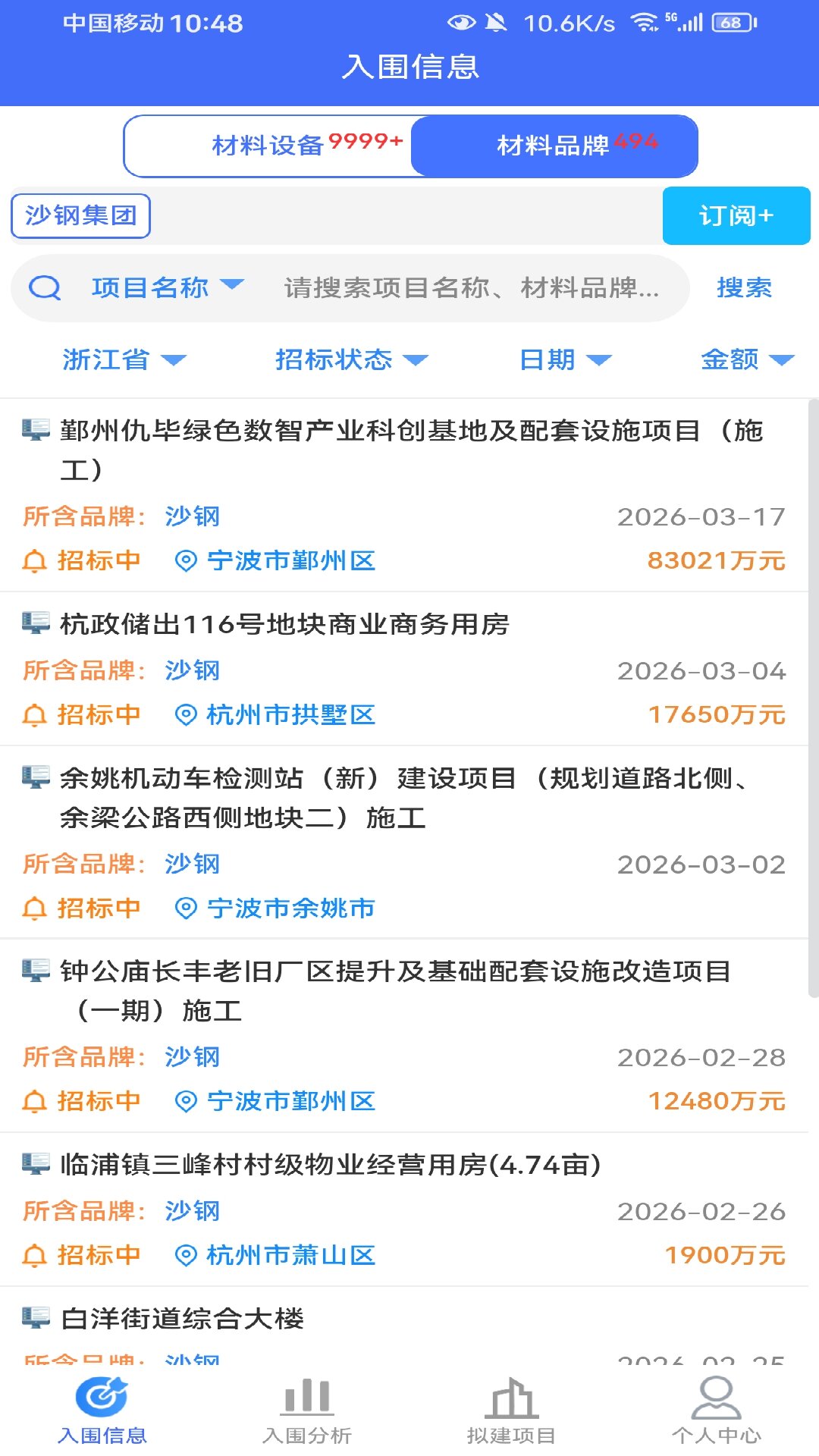This screenshot has height=1456, width=819.
Task: Click the 搜索 search button
Action: coord(745,288)
